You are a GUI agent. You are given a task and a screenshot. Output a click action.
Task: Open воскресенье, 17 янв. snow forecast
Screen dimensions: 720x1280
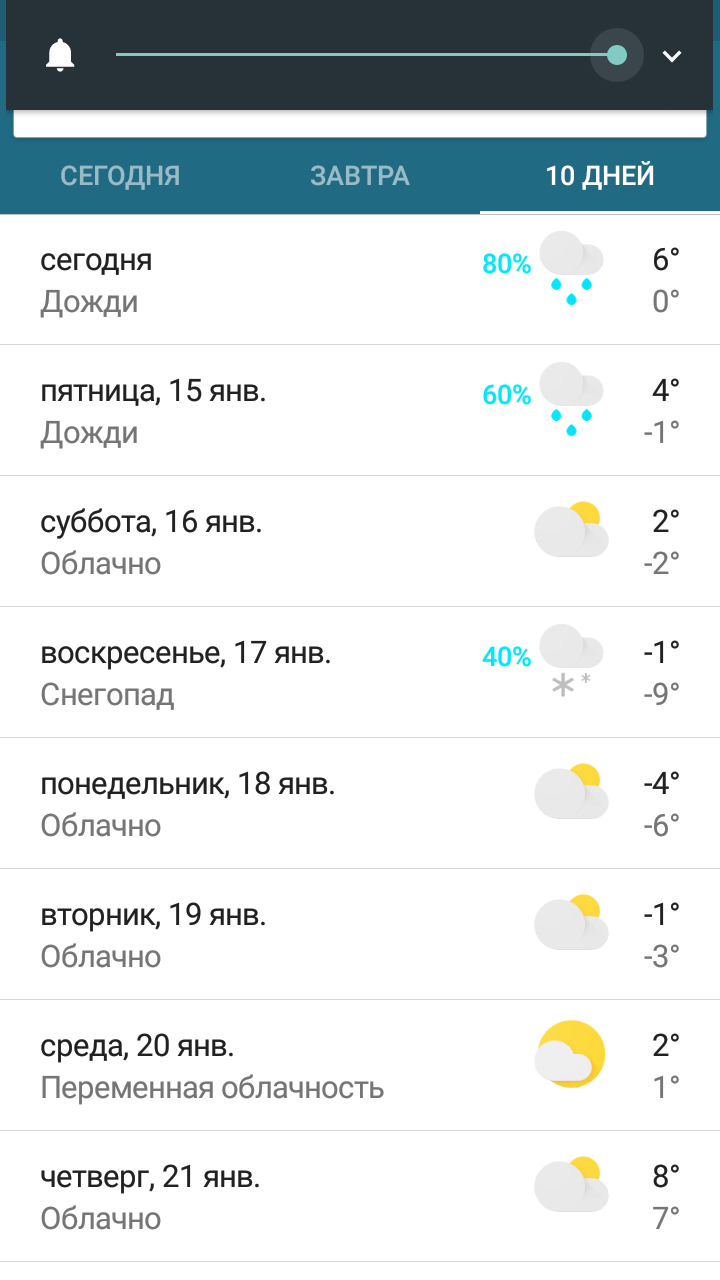coord(360,673)
